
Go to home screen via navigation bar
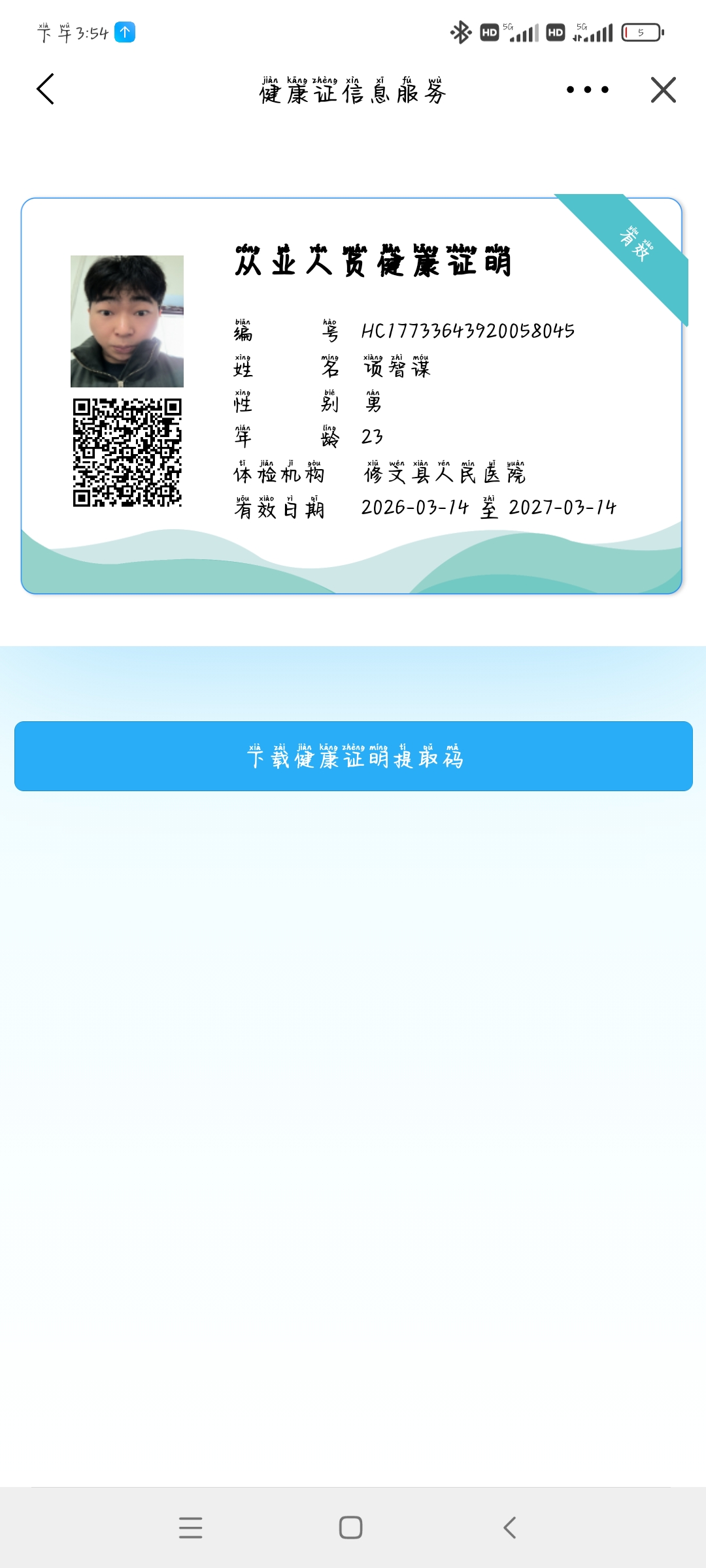click(x=351, y=1527)
